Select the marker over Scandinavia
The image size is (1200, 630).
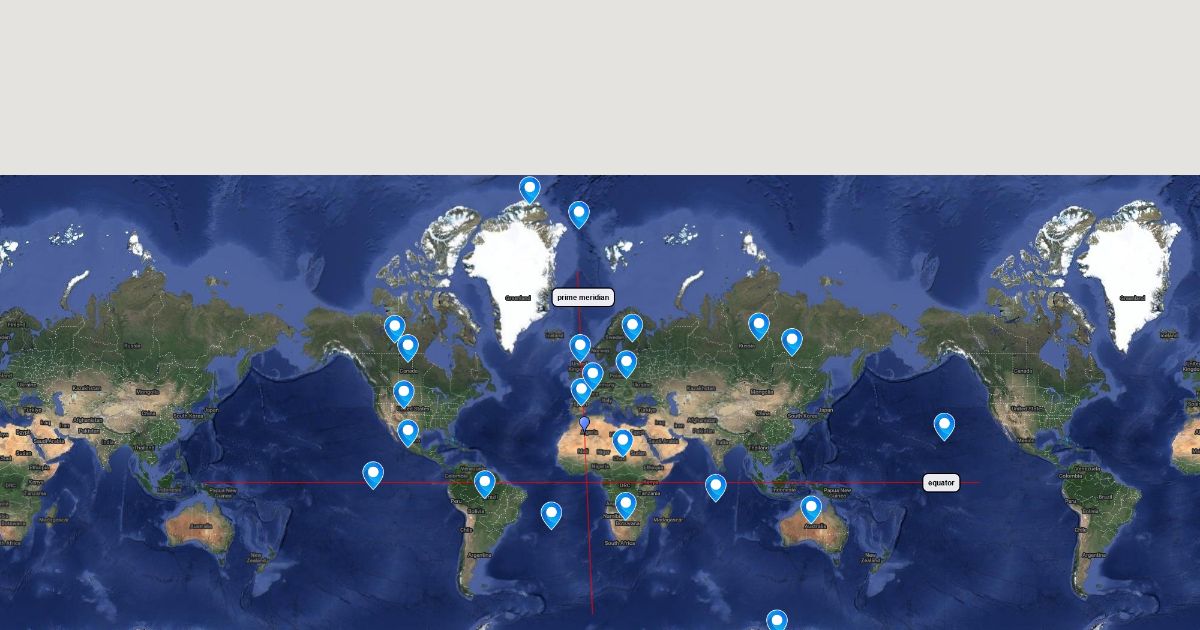tap(632, 327)
